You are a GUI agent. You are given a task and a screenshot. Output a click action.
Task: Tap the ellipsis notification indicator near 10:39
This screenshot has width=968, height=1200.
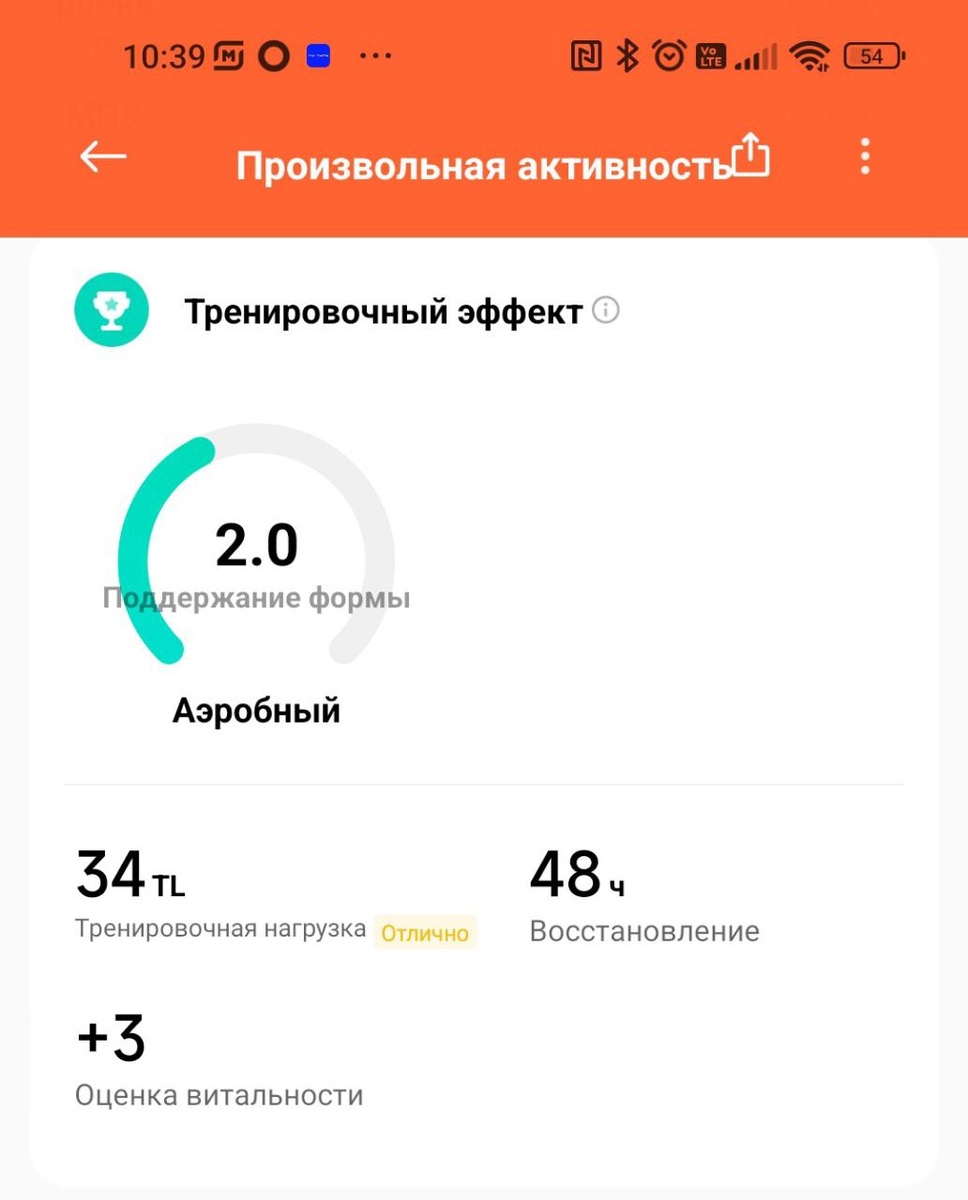(x=374, y=57)
